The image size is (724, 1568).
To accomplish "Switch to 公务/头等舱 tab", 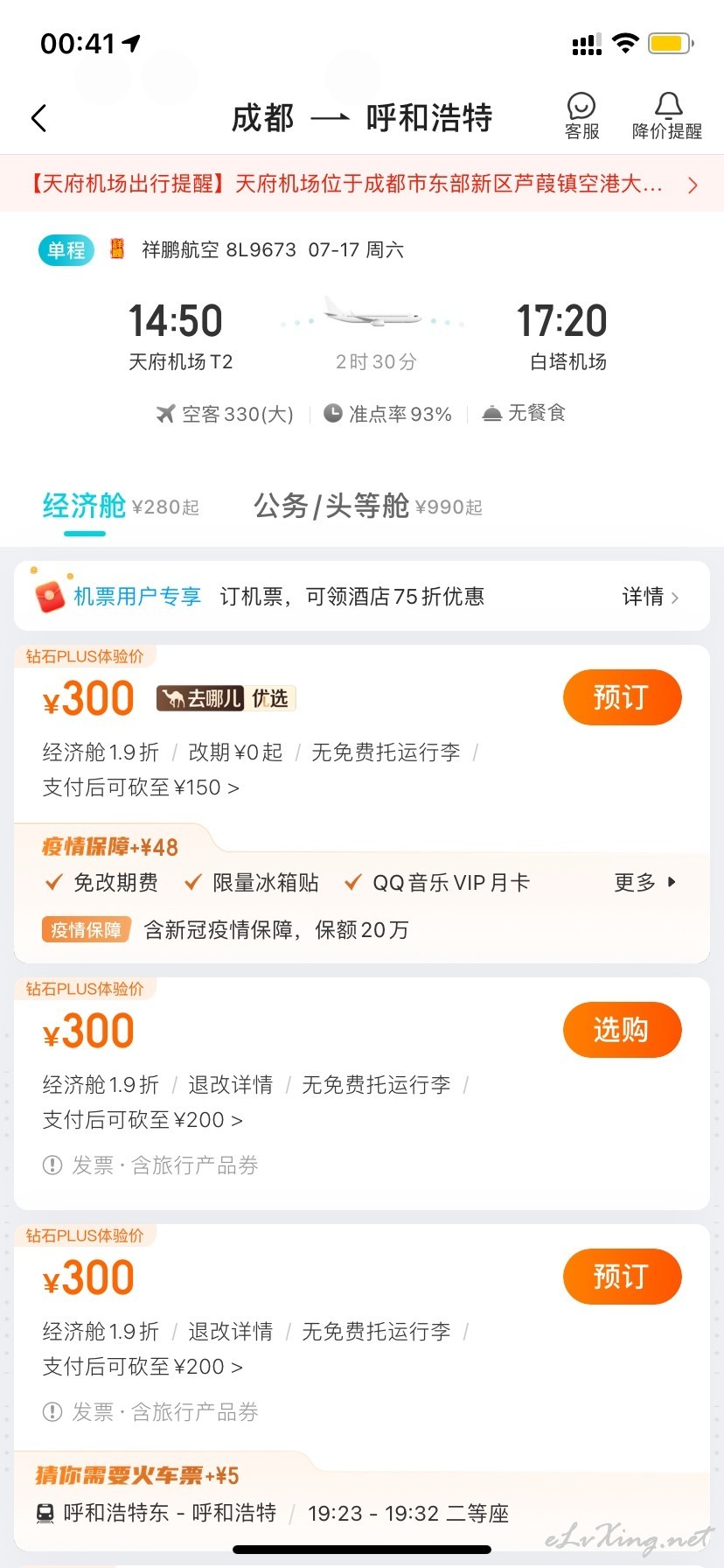I will pyautogui.click(x=367, y=506).
